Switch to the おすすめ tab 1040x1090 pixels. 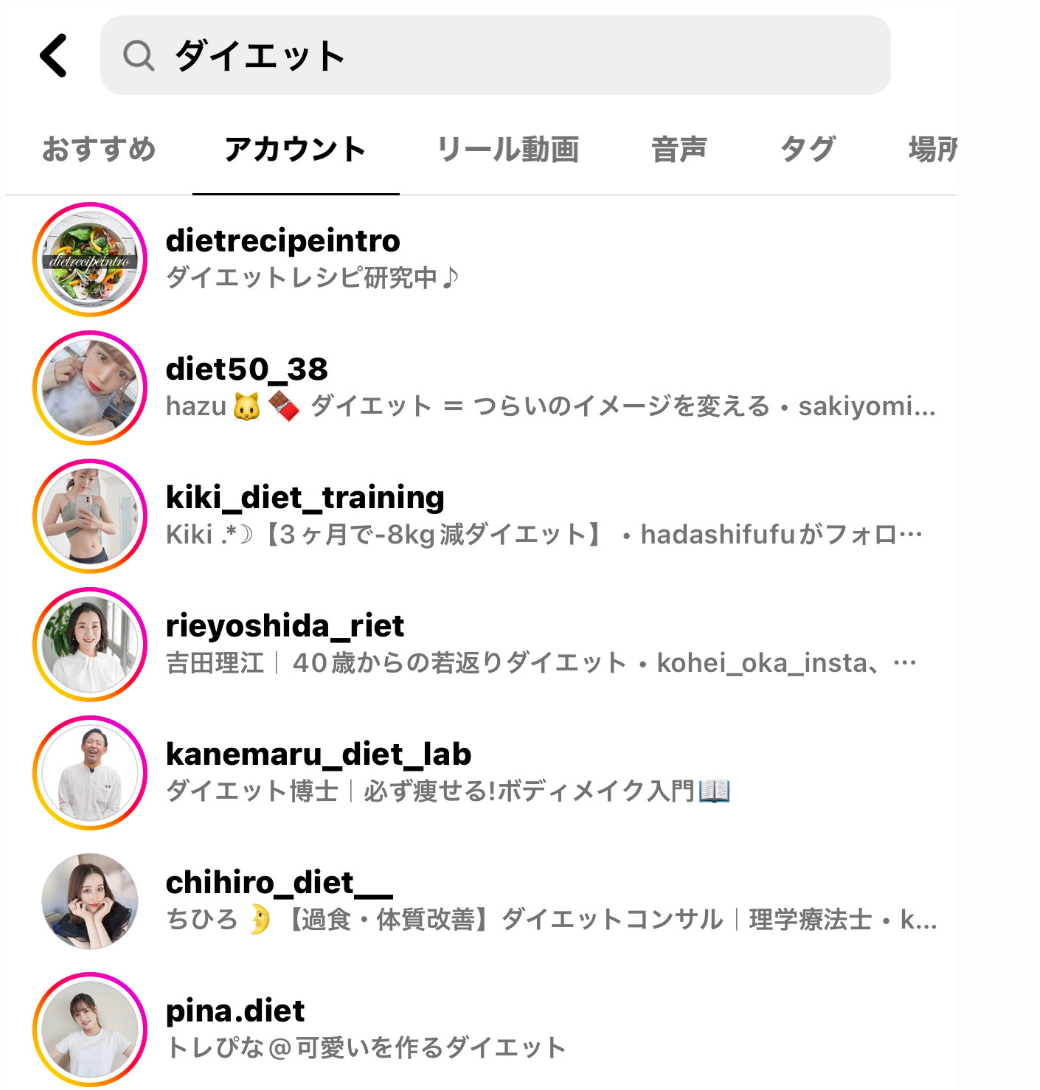[x=99, y=150]
